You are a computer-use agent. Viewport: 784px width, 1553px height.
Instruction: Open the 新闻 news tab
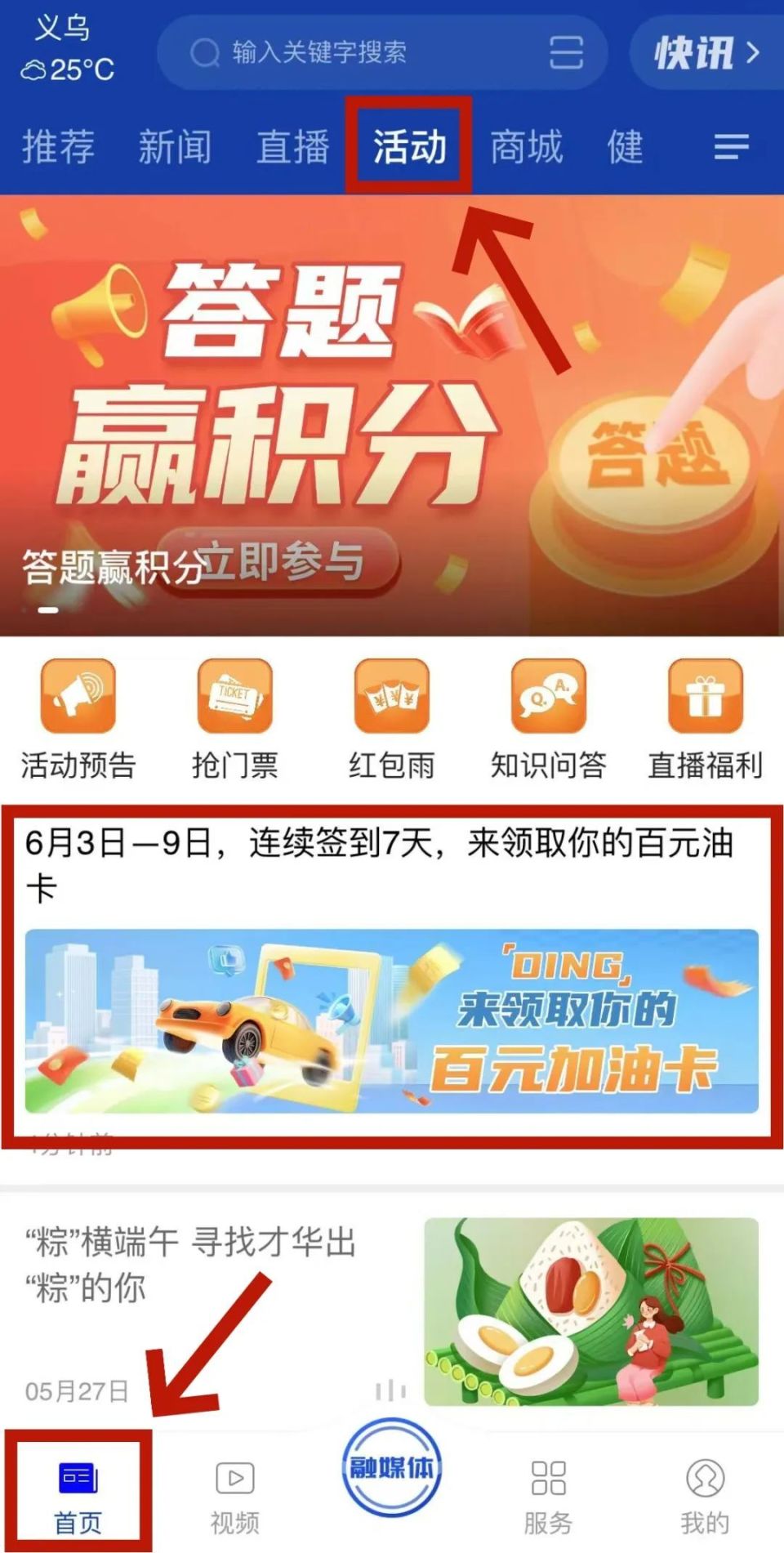click(176, 147)
